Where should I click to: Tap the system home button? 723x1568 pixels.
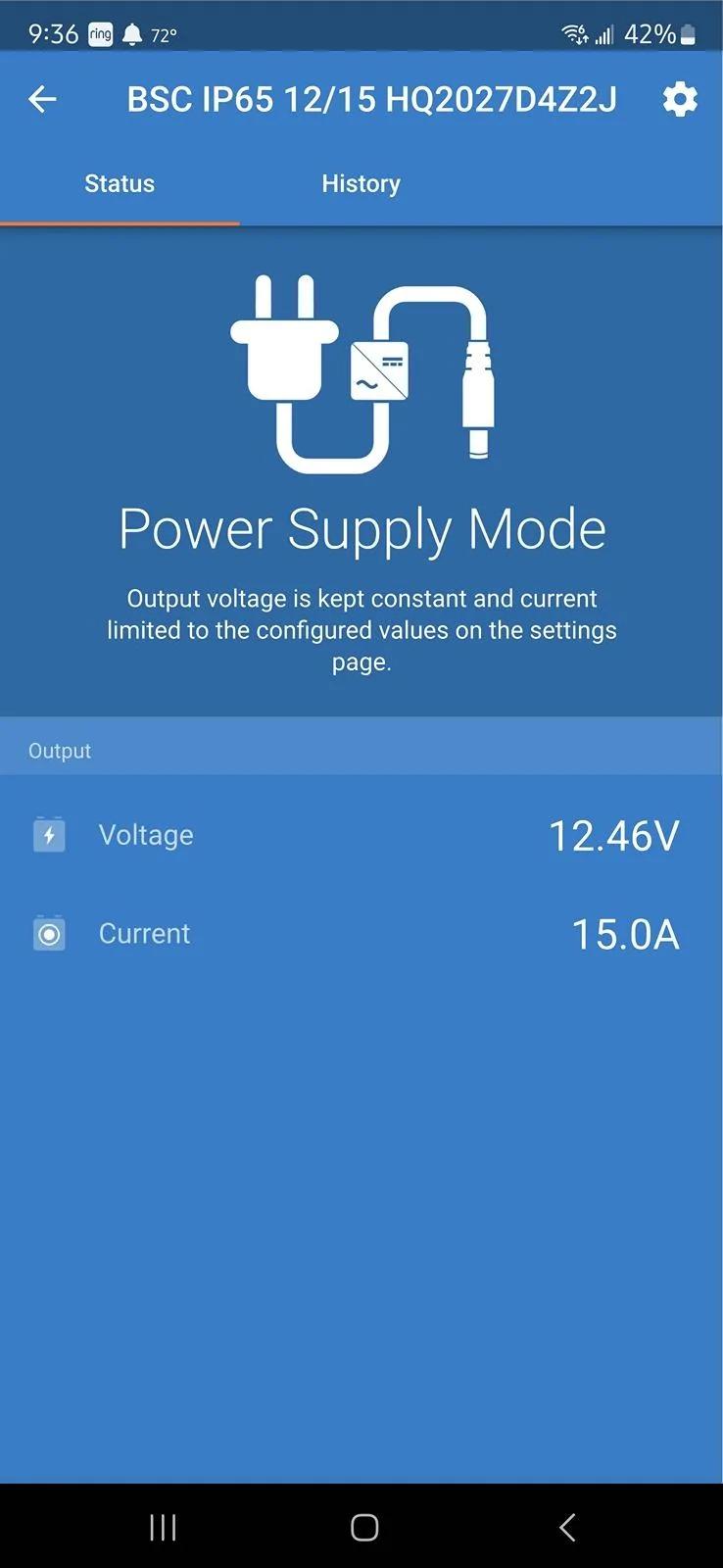(364, 1527)
